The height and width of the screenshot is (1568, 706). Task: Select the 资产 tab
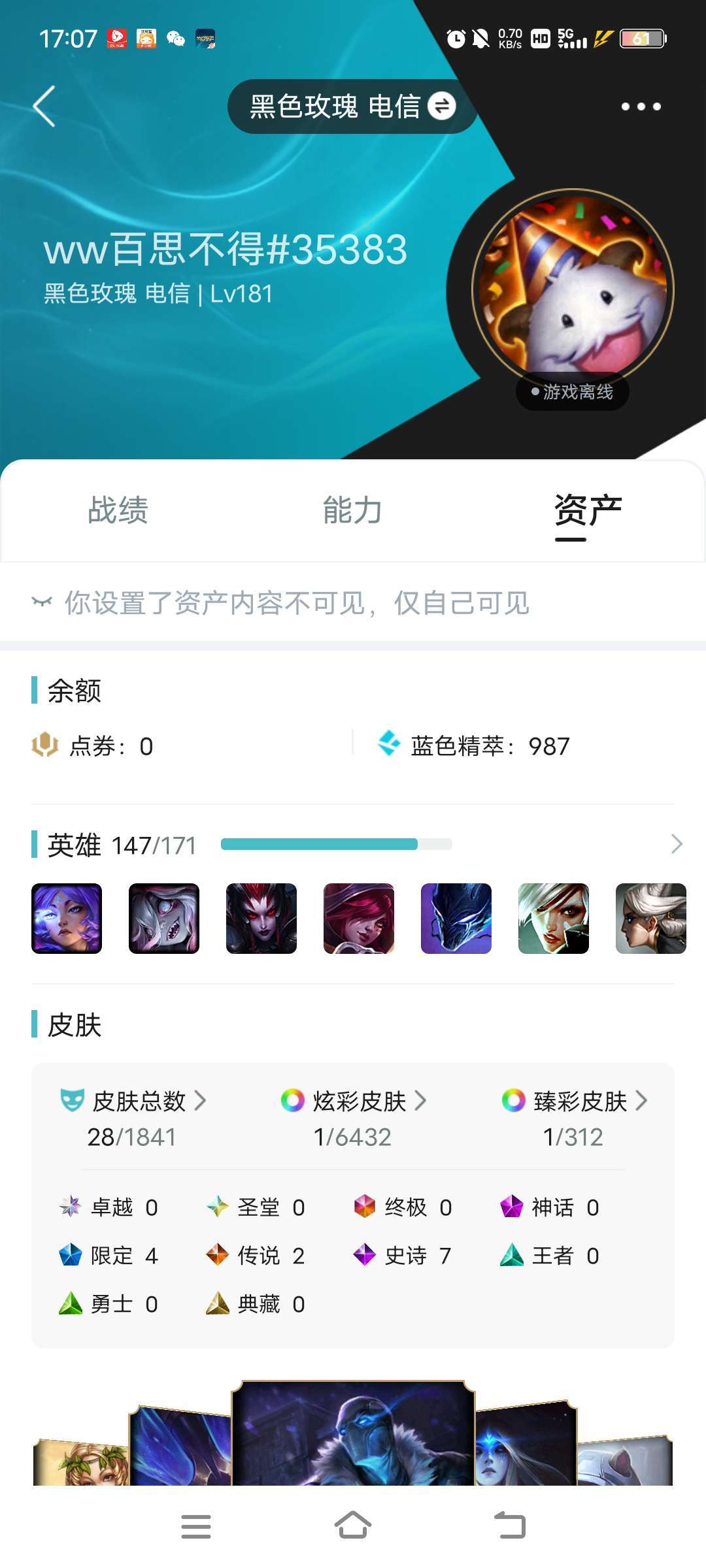pyautogui.click(x=587, y=510)
